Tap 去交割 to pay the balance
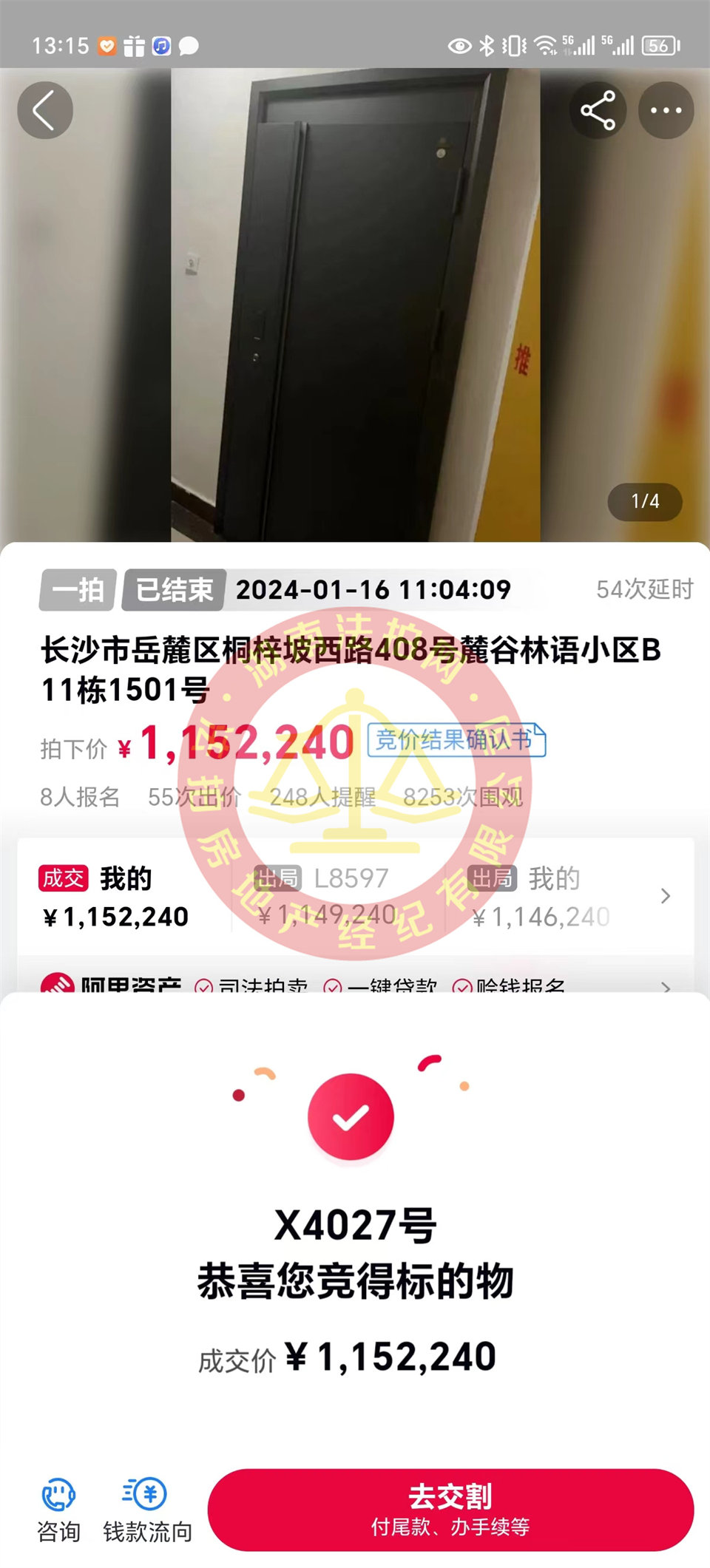This screenshot has height=1568, width=710. pyautogui.click(x=450, y=1510)
